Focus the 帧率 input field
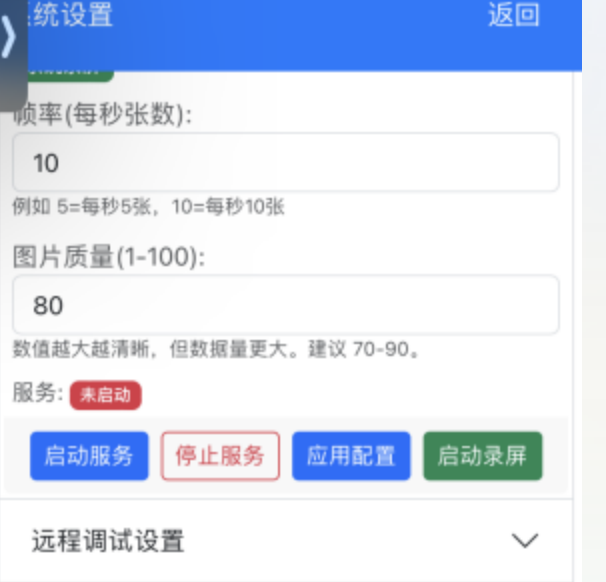 click(285, 162)
